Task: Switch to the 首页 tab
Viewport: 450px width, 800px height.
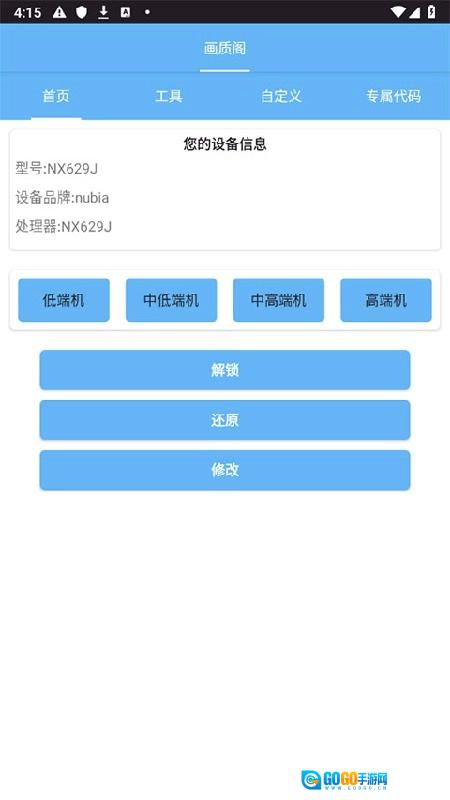Action: (x=56, y=96)
